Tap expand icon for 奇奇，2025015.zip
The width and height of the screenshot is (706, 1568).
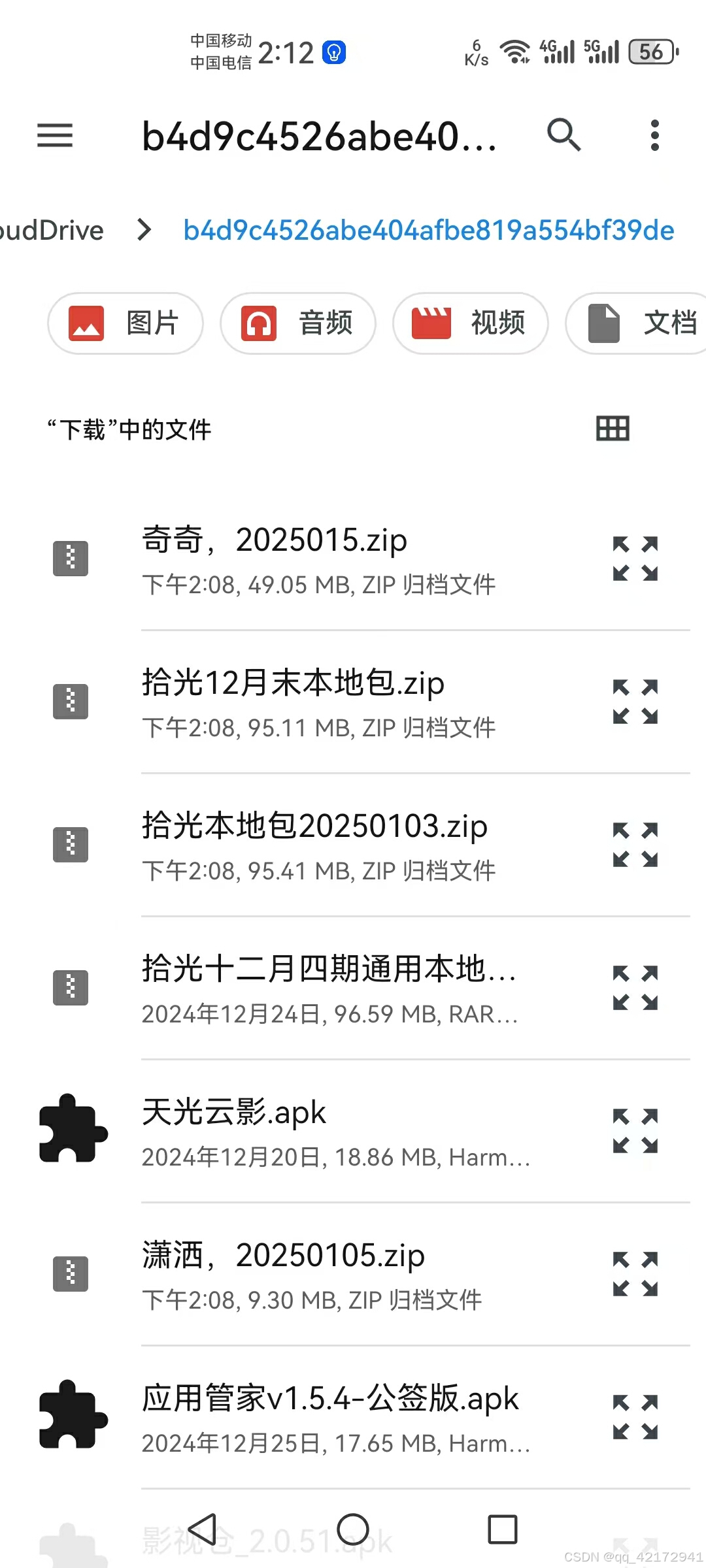point(635,559)
